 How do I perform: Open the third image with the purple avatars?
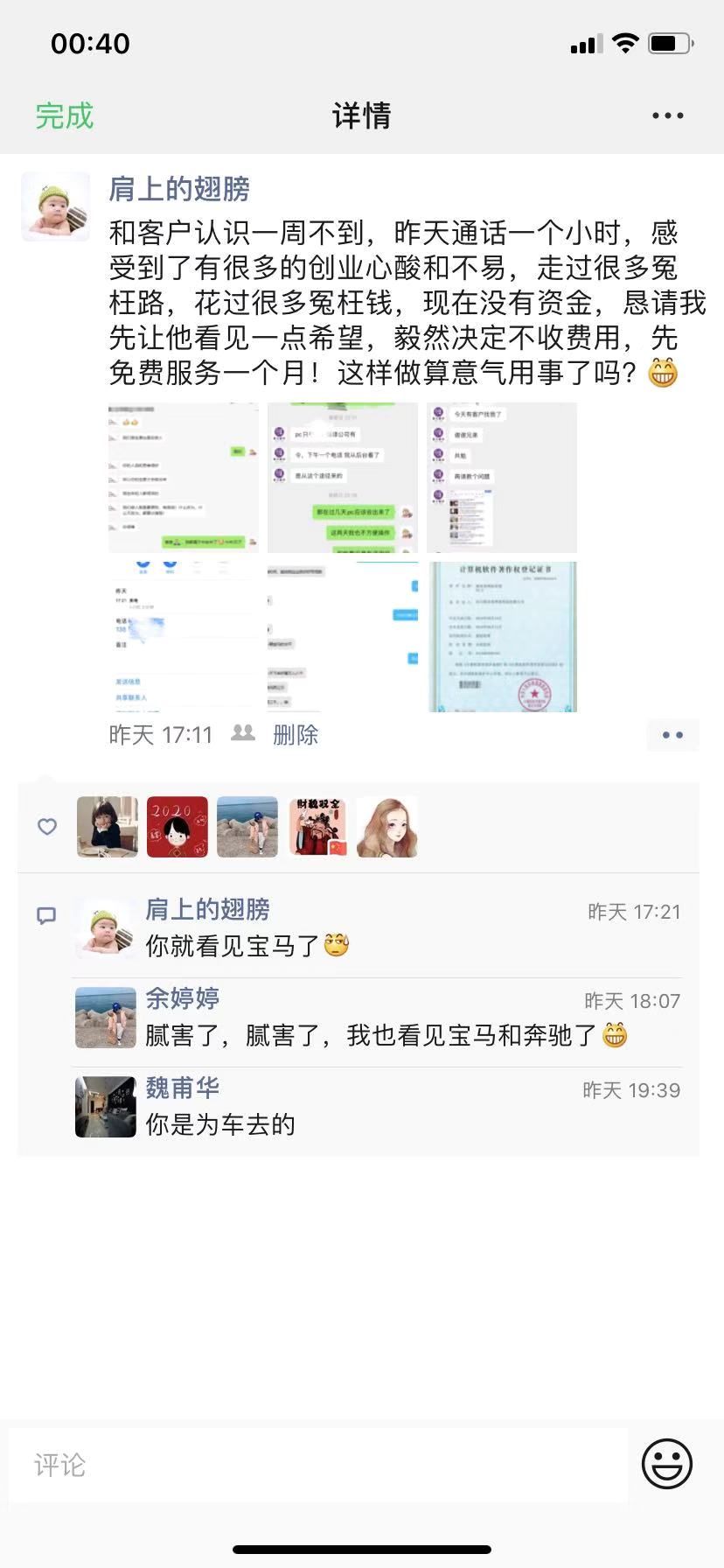[502, 478]
